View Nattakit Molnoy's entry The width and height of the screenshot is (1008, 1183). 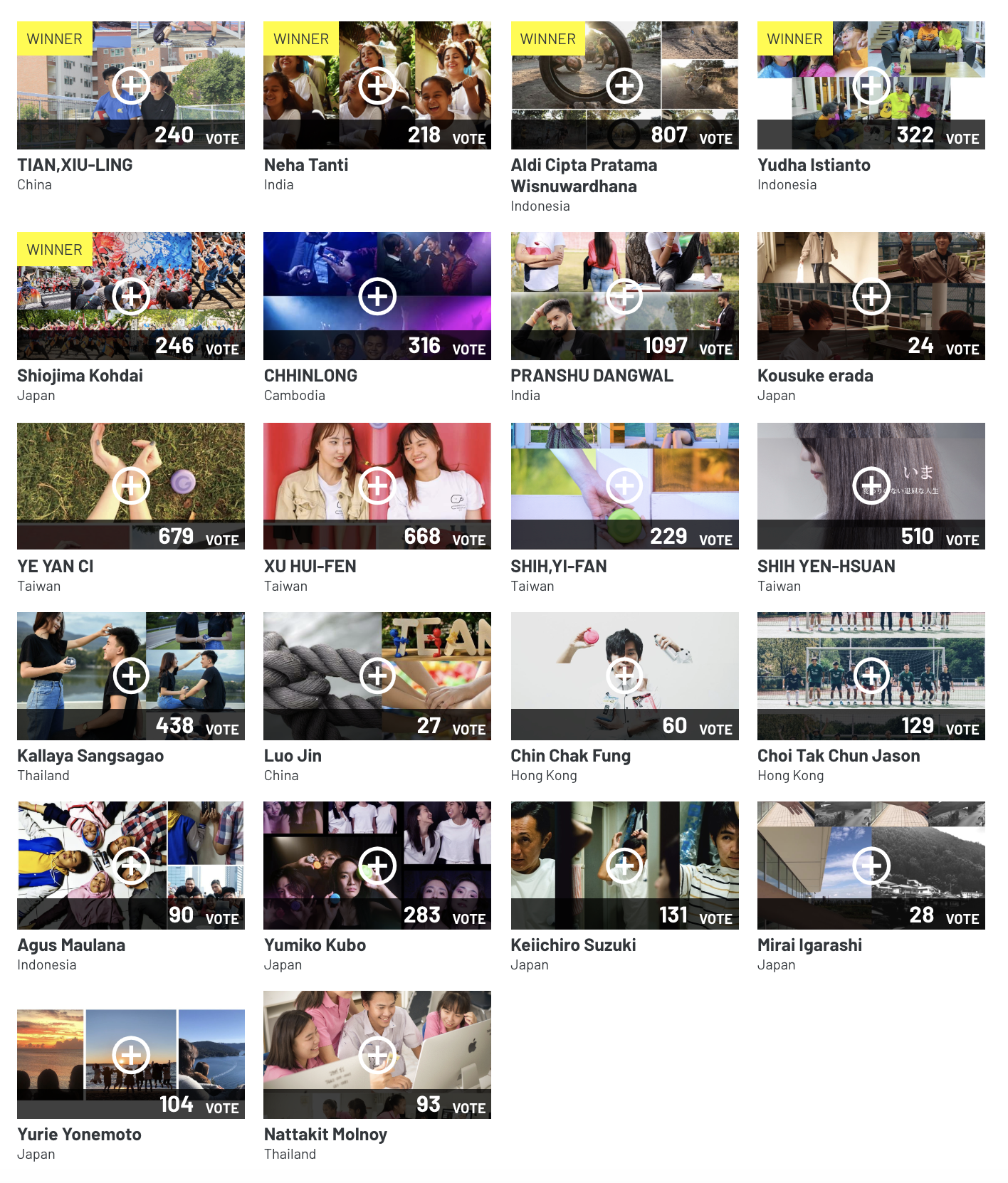(x=377, y=1055)
